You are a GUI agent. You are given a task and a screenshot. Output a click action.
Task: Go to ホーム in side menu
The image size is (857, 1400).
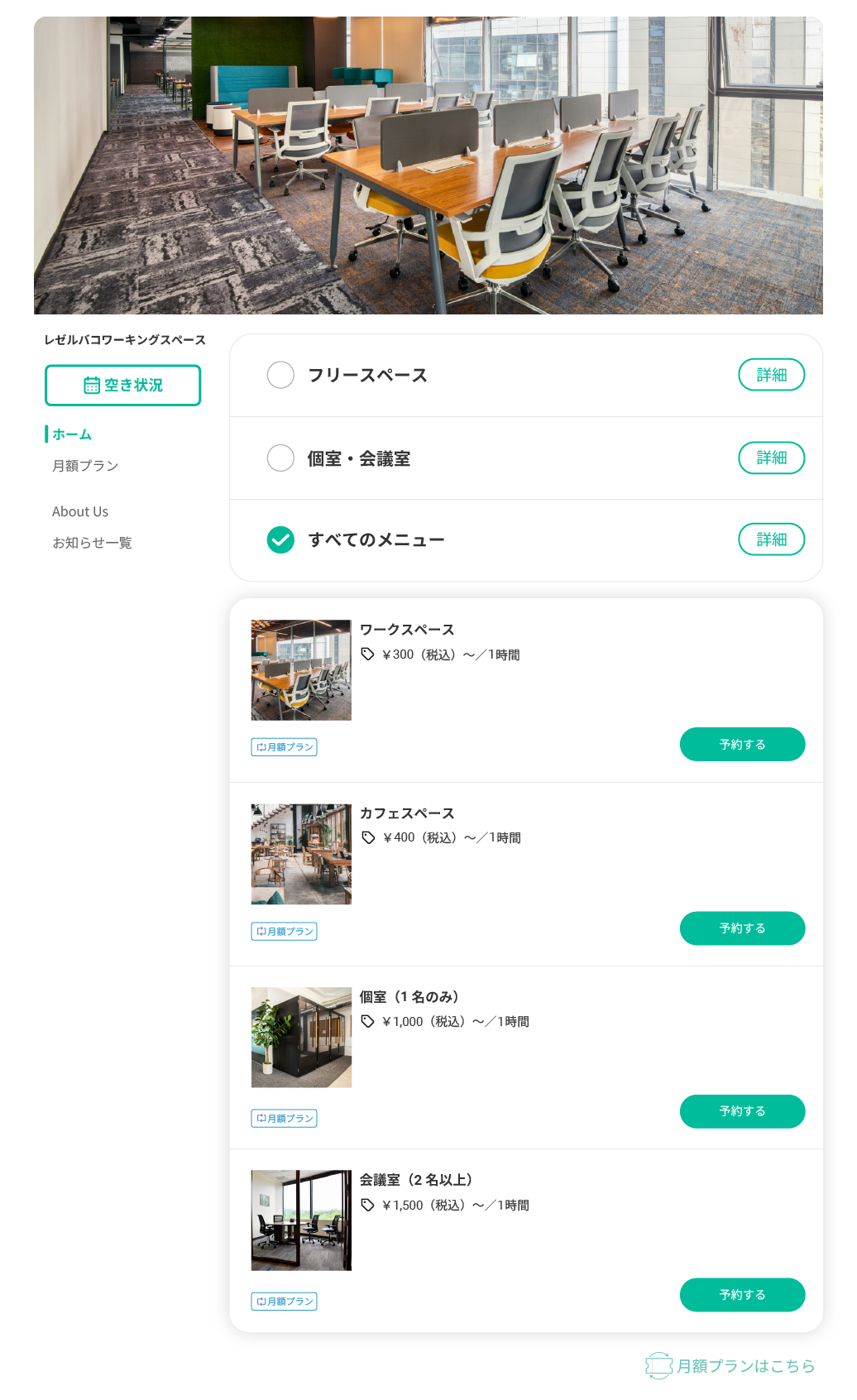[x=72, y=434]
